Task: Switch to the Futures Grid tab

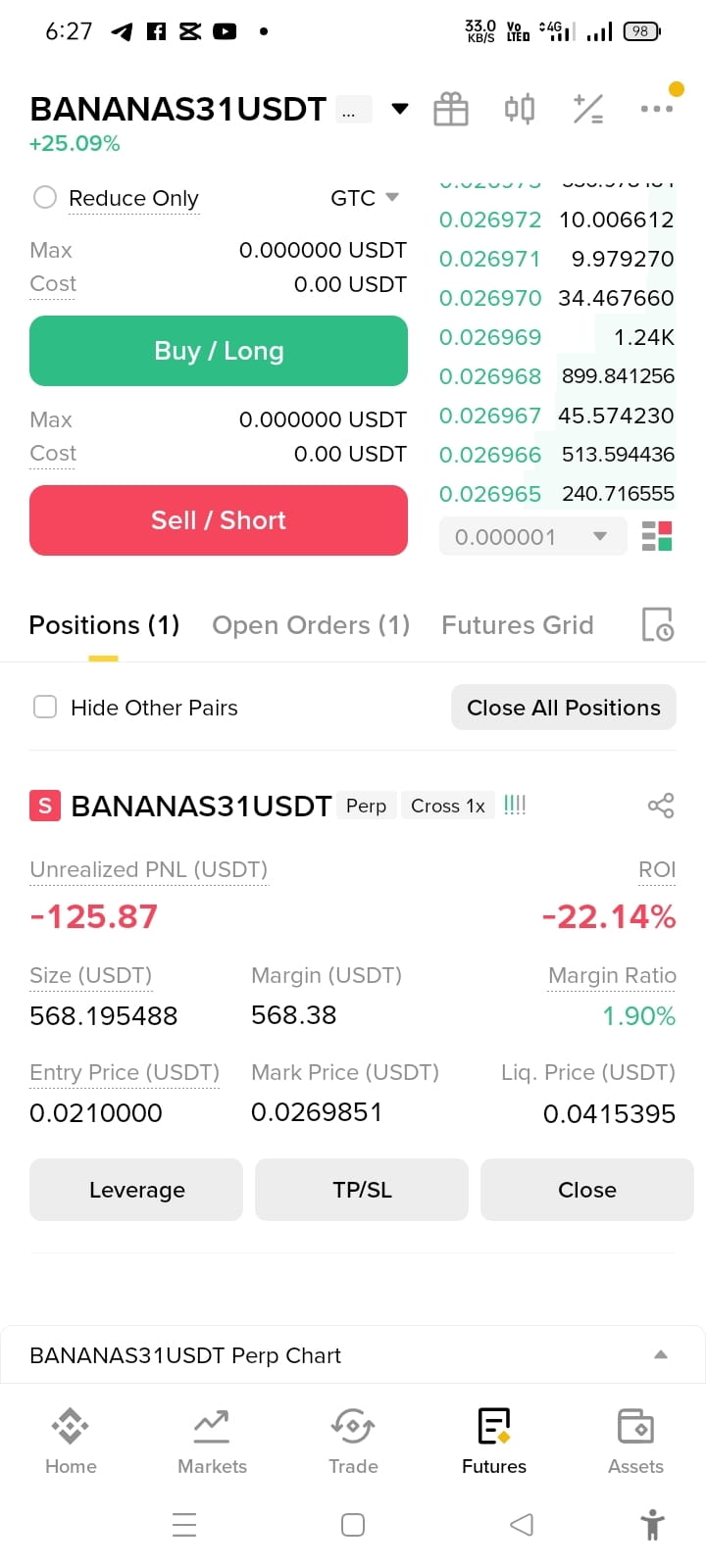Action: 518,625
